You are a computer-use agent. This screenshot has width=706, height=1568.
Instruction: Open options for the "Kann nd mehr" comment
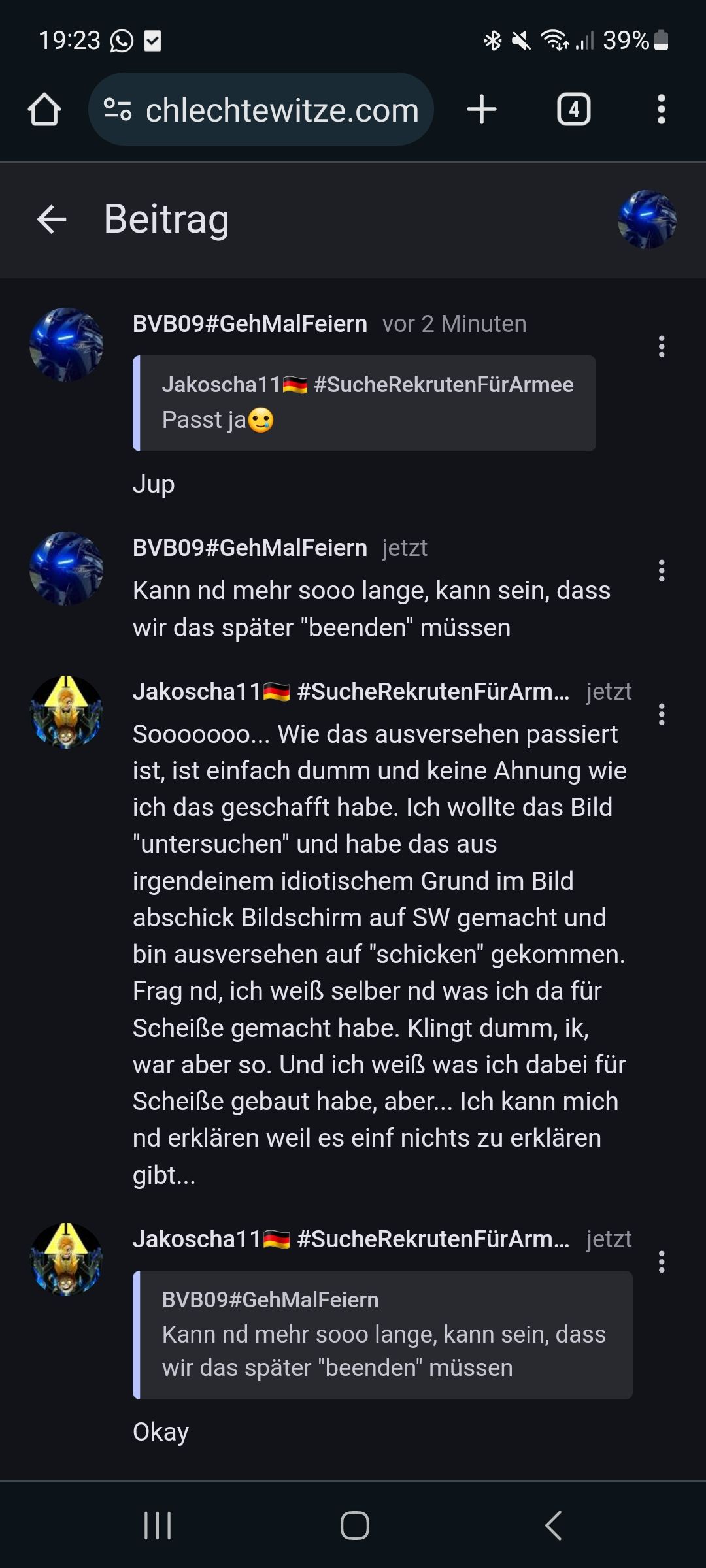[662, 570]
